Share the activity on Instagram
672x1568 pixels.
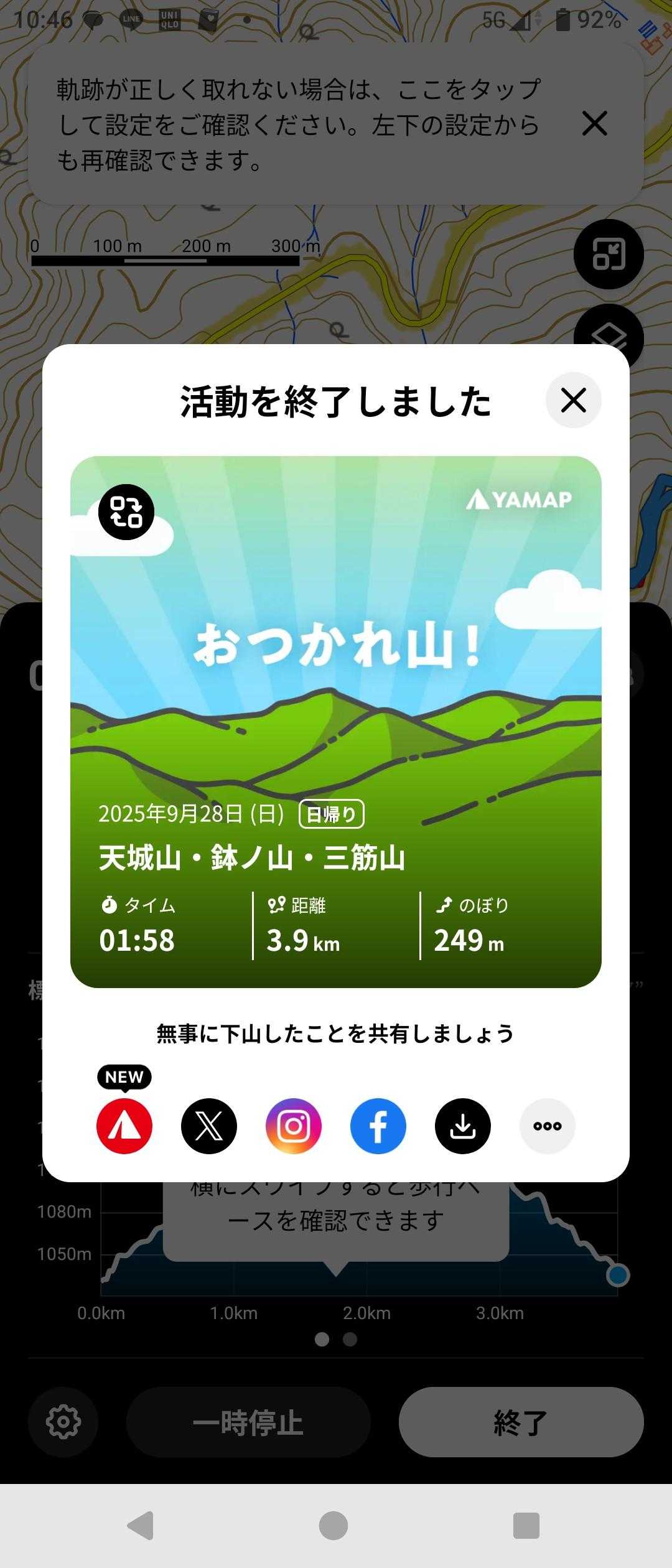294,1126
